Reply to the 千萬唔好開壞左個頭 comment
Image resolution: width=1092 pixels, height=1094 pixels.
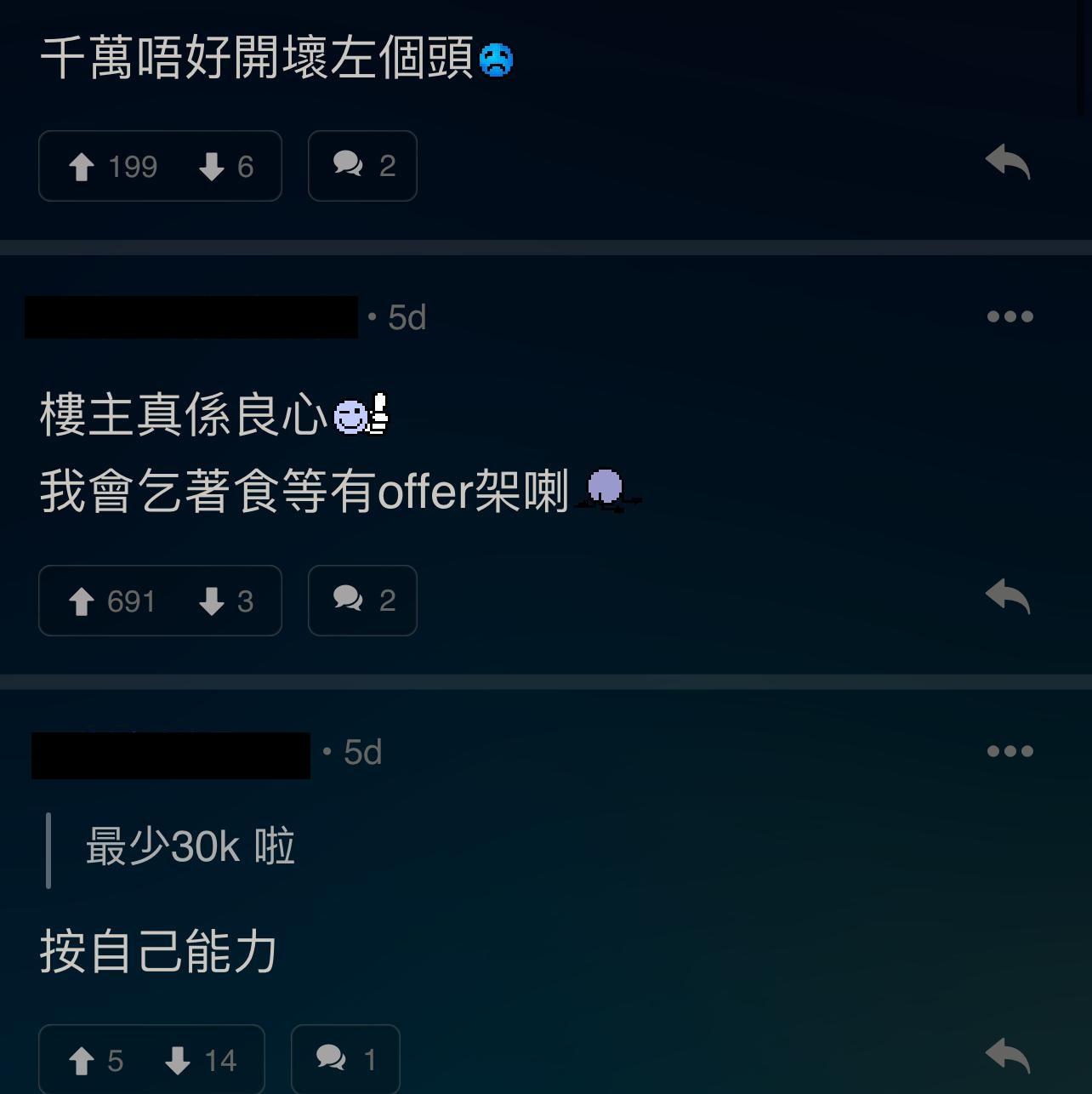pos(1008,162)
